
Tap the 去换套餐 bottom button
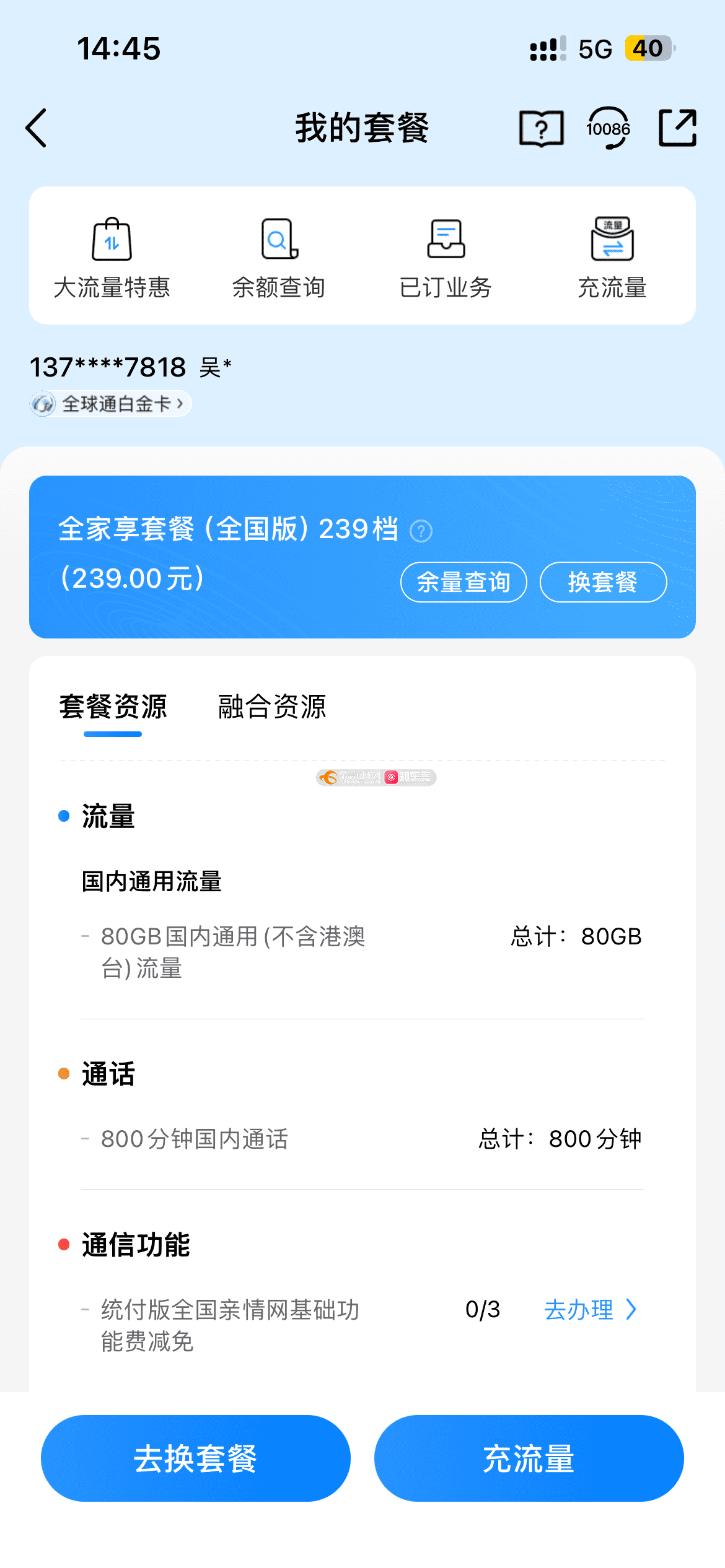196,1458
